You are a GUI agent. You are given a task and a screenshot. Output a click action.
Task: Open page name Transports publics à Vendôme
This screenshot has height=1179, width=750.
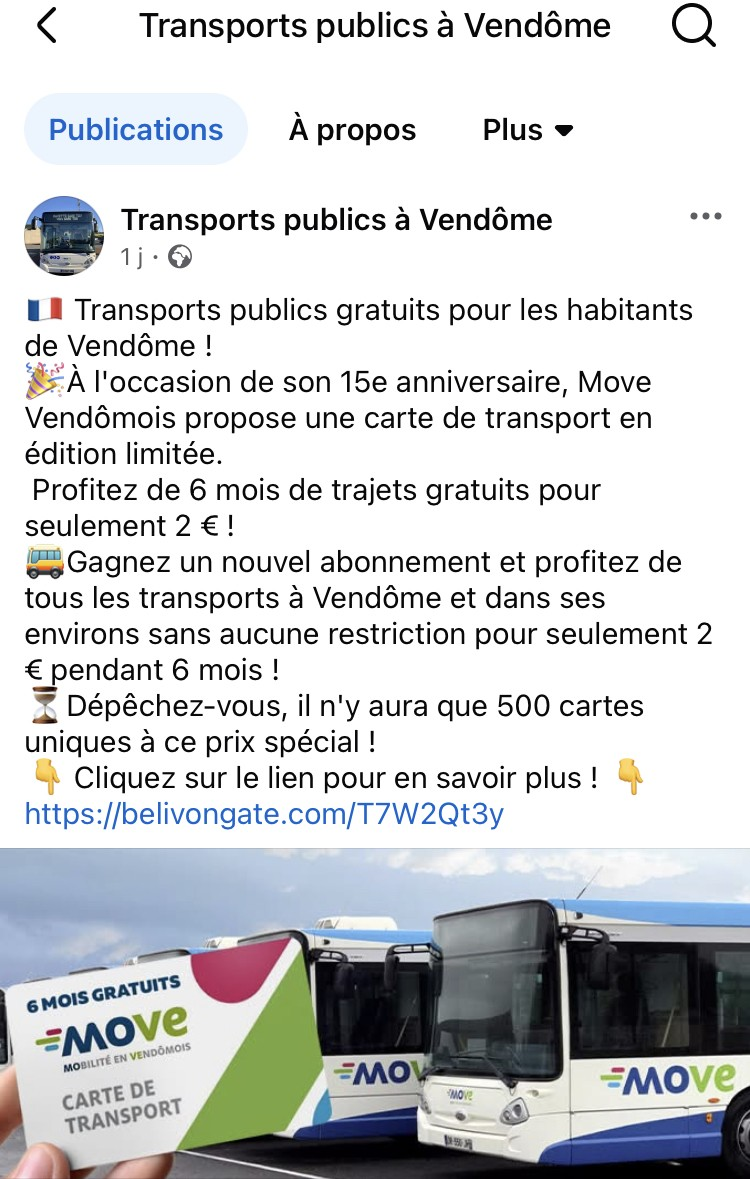[336, 219]
